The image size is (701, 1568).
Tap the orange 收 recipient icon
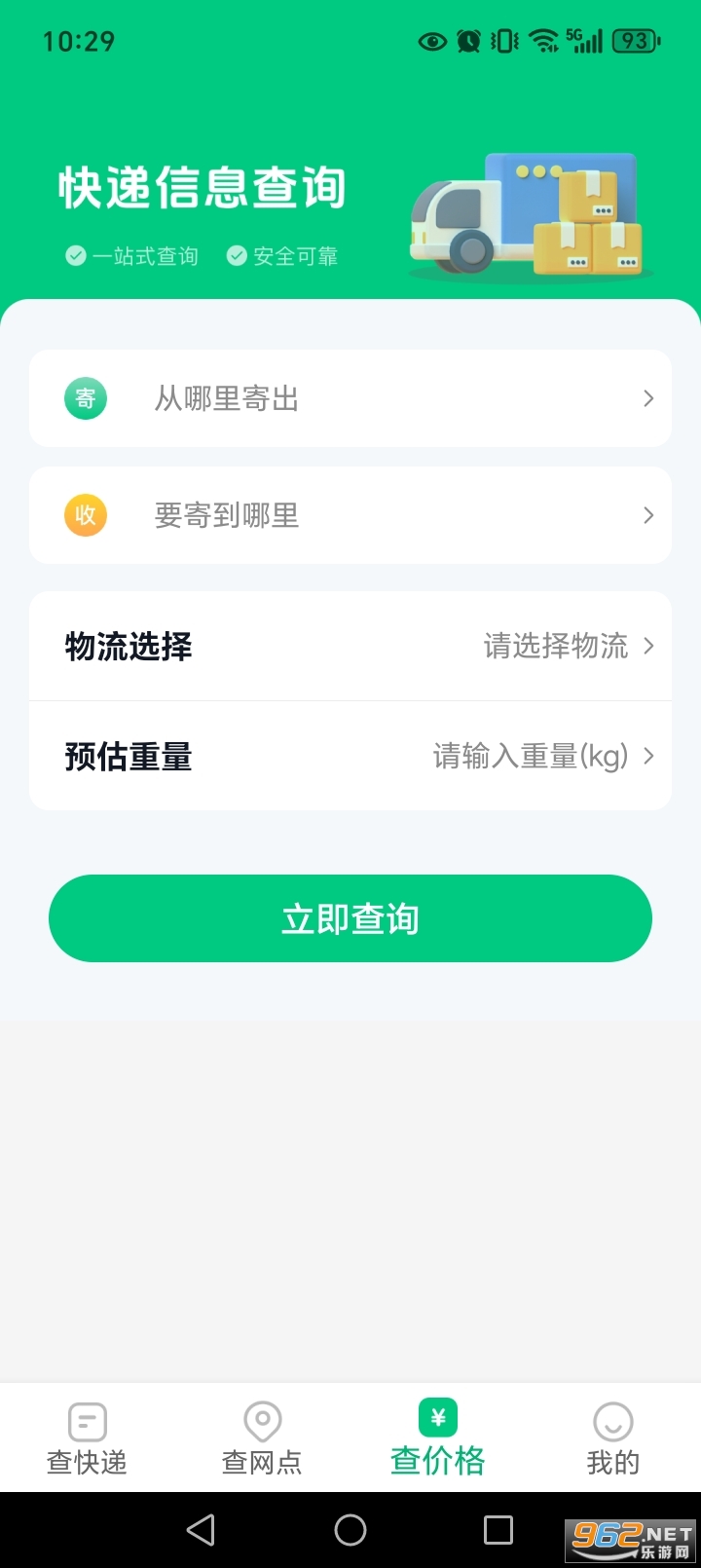coord(85,515)
